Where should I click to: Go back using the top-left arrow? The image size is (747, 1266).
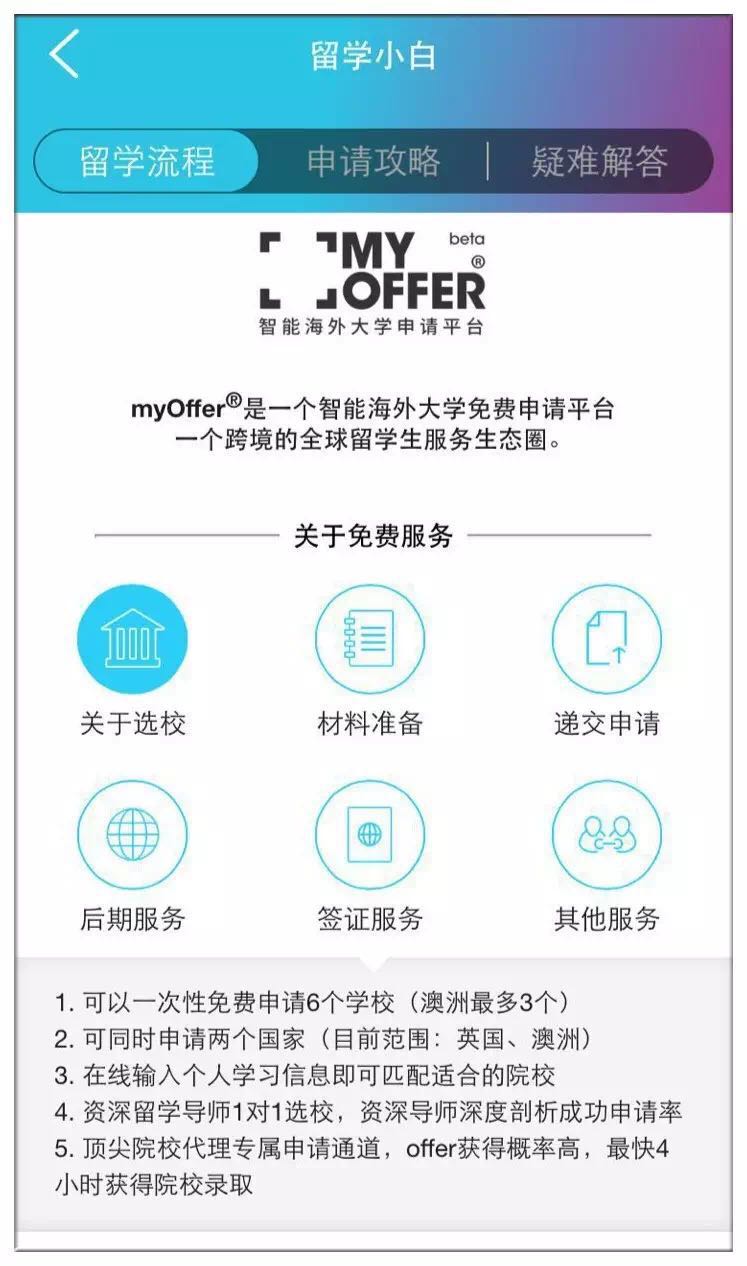(x=64, y=54)
